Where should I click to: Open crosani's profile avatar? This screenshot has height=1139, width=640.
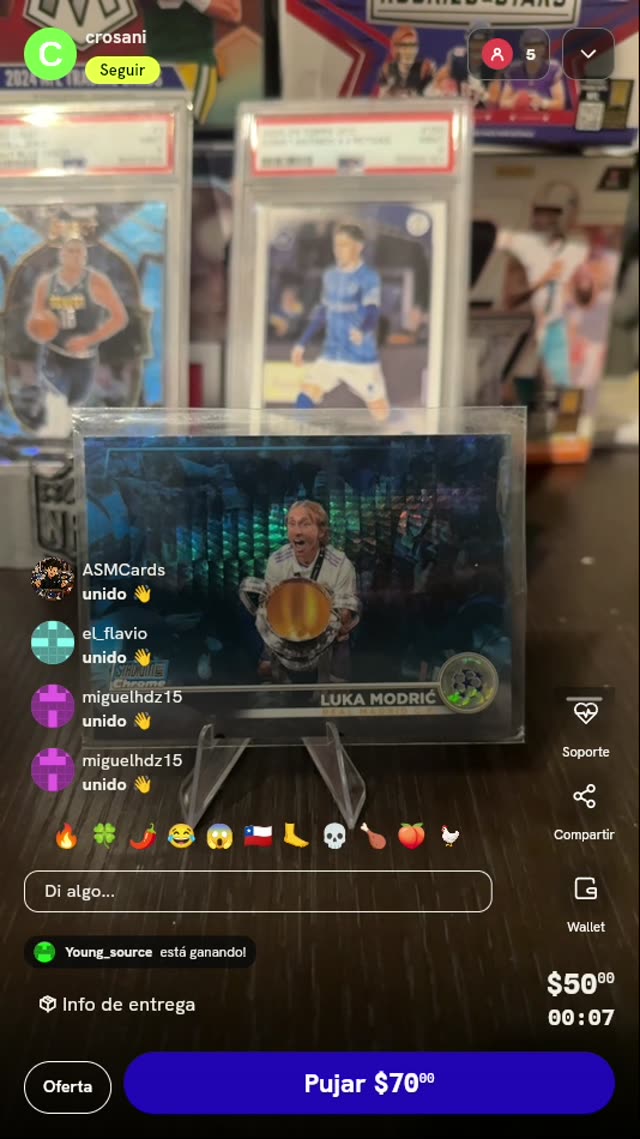(x=50, y=54)
